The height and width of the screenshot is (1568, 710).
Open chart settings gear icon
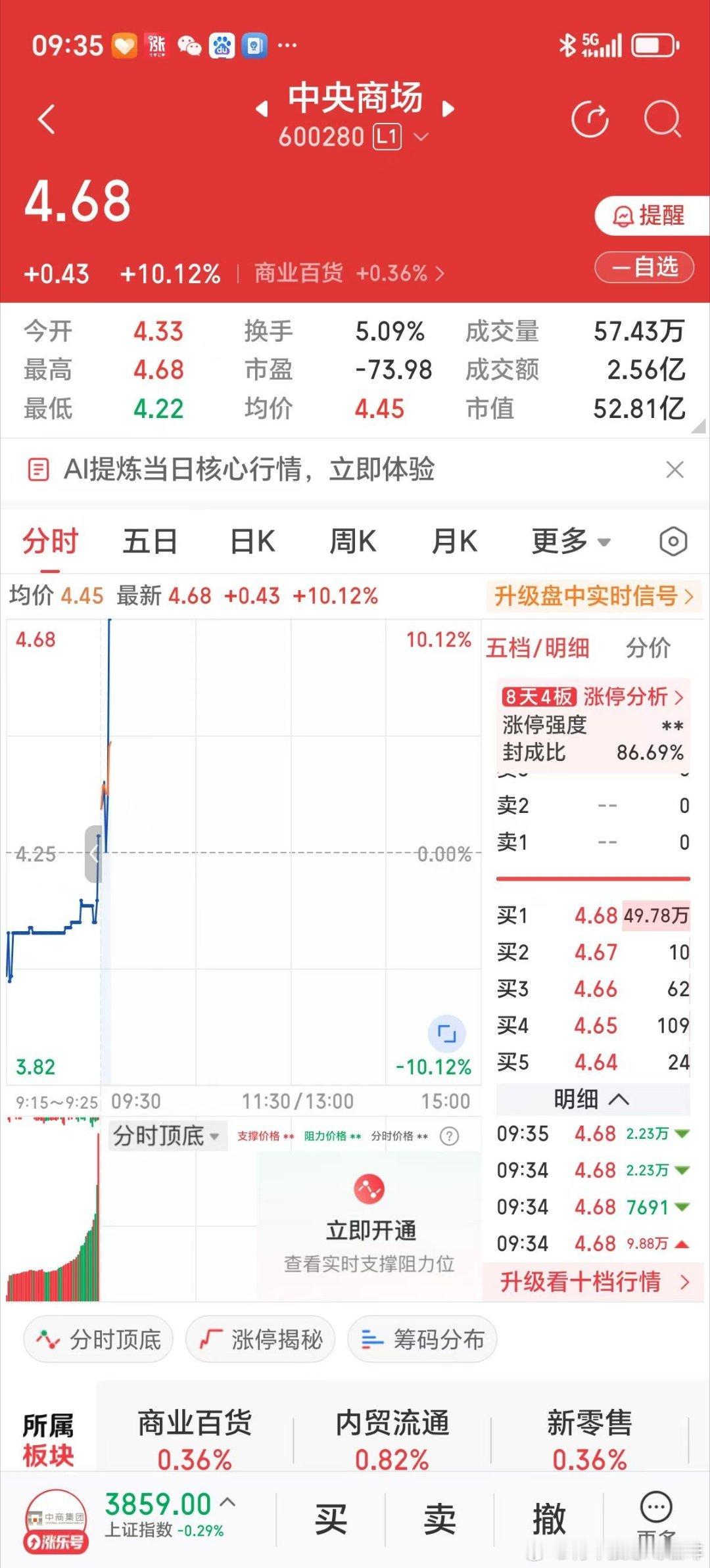coord(671,540)
